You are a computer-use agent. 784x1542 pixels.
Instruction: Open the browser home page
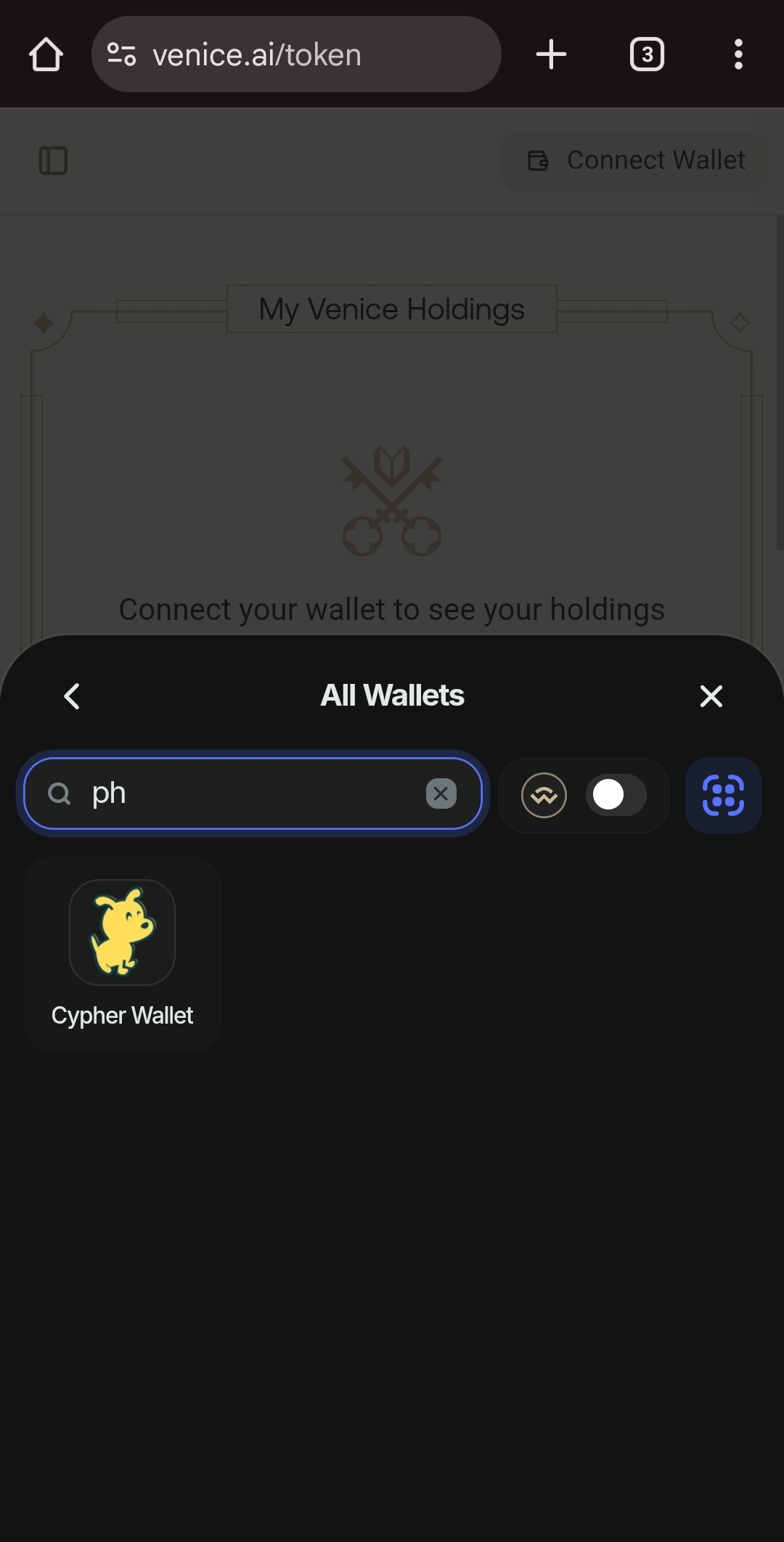click(x=46, y=54)
